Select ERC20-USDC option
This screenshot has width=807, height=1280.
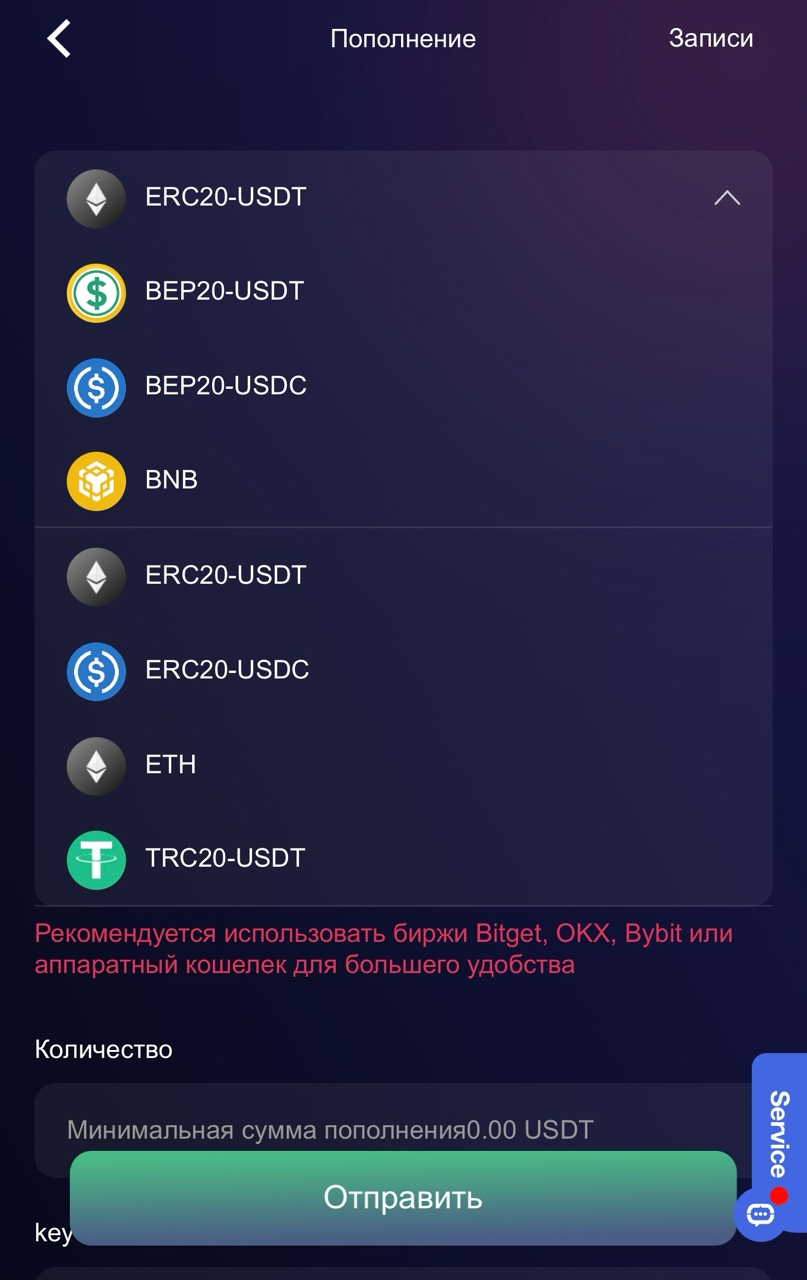pyautogui.click(x=227, y=670)
